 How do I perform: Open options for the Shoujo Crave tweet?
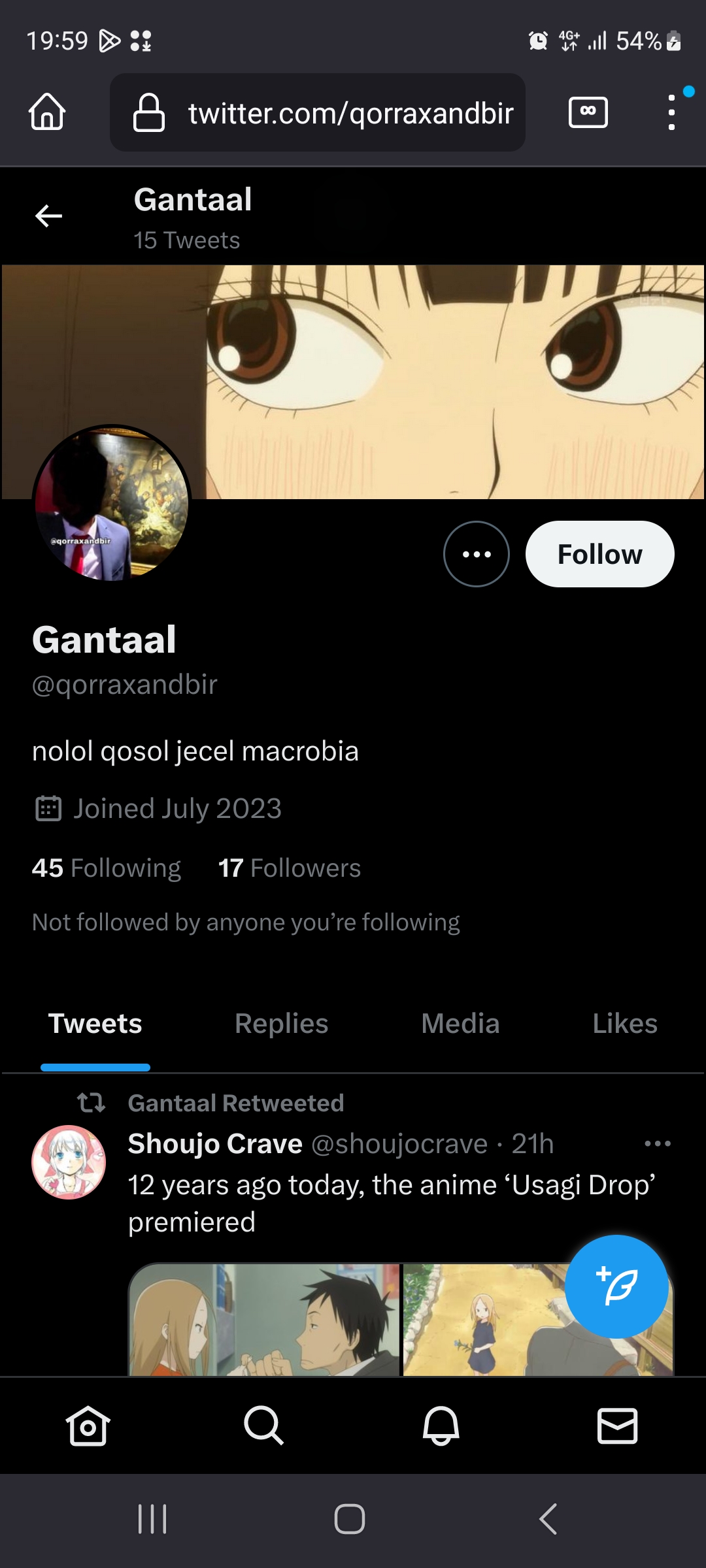(658, 1143)
